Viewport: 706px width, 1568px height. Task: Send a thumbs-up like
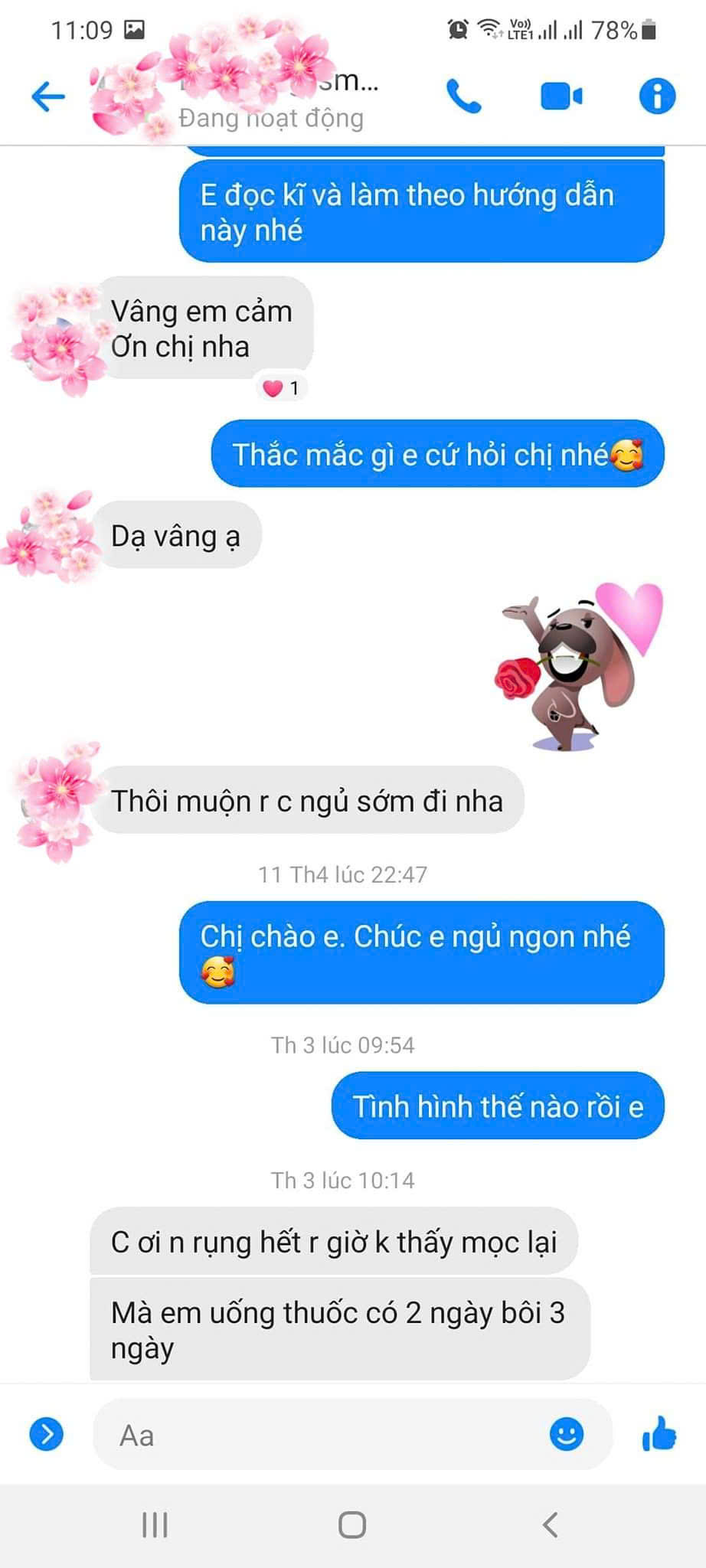coord(659,1434)
